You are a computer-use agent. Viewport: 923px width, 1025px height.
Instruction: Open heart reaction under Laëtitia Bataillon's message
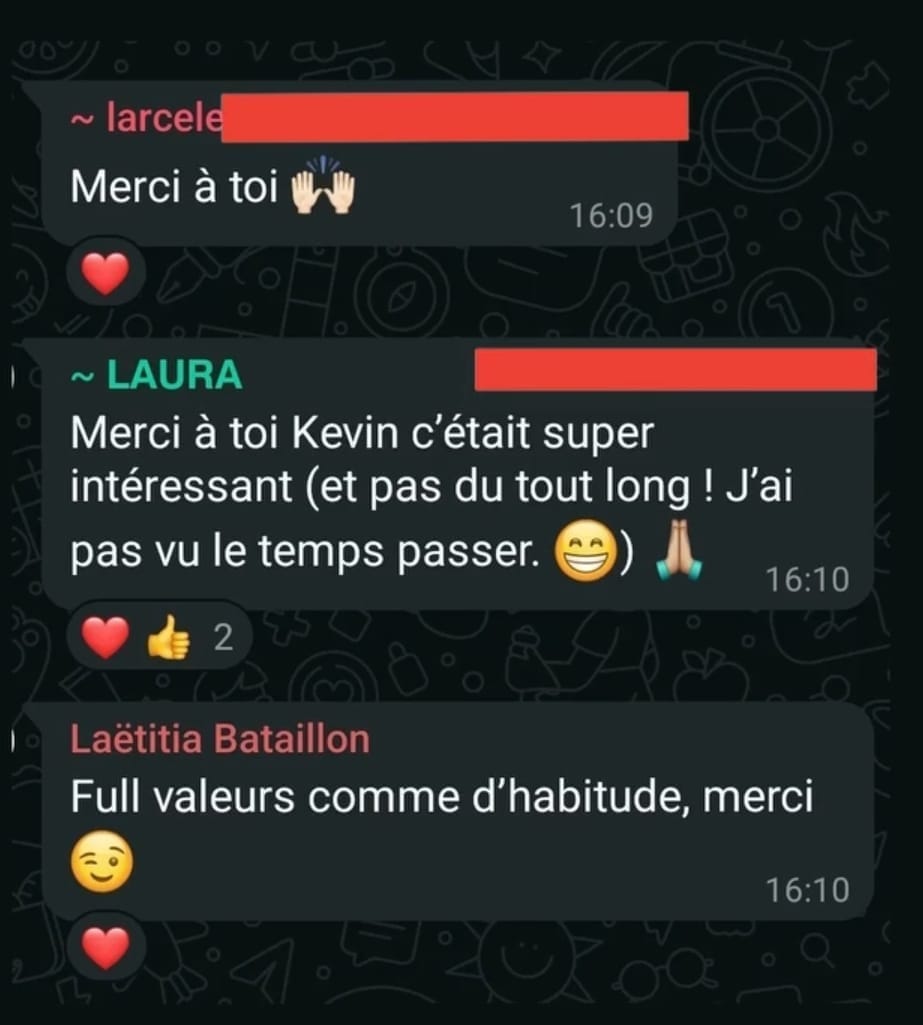click(x=105, y=946)
